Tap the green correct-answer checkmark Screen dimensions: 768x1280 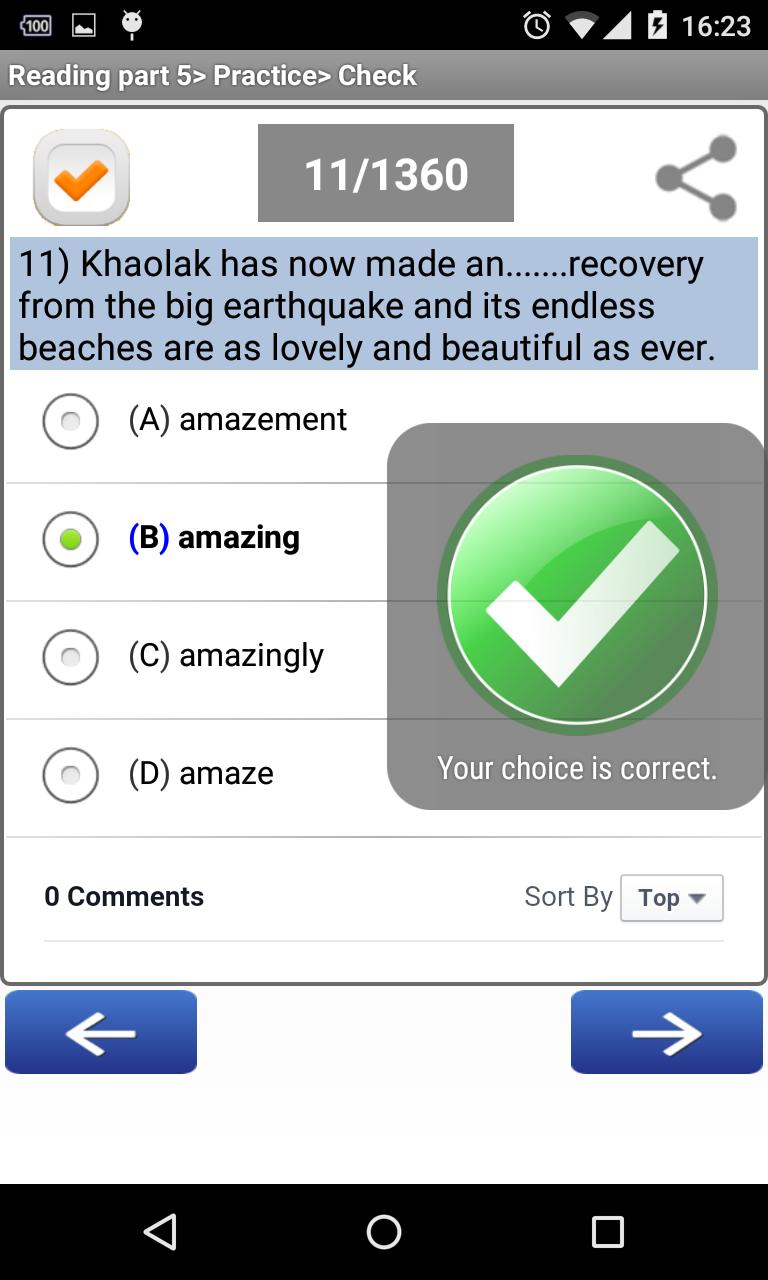click(x=577, y=595)
